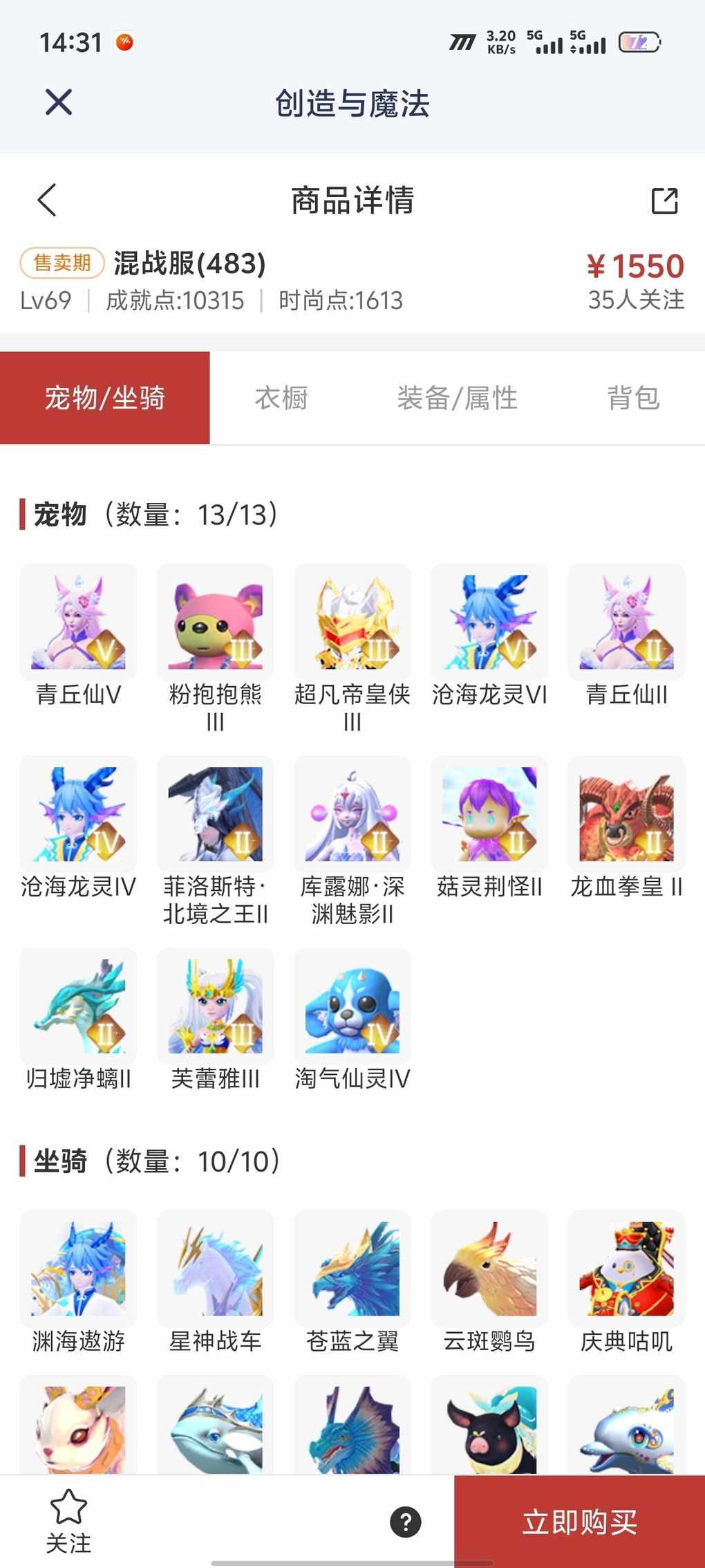Screen dimensions: 705x1568
Task: Select the 宠物/坐骑 tab
Action: [x=105, y=398]
